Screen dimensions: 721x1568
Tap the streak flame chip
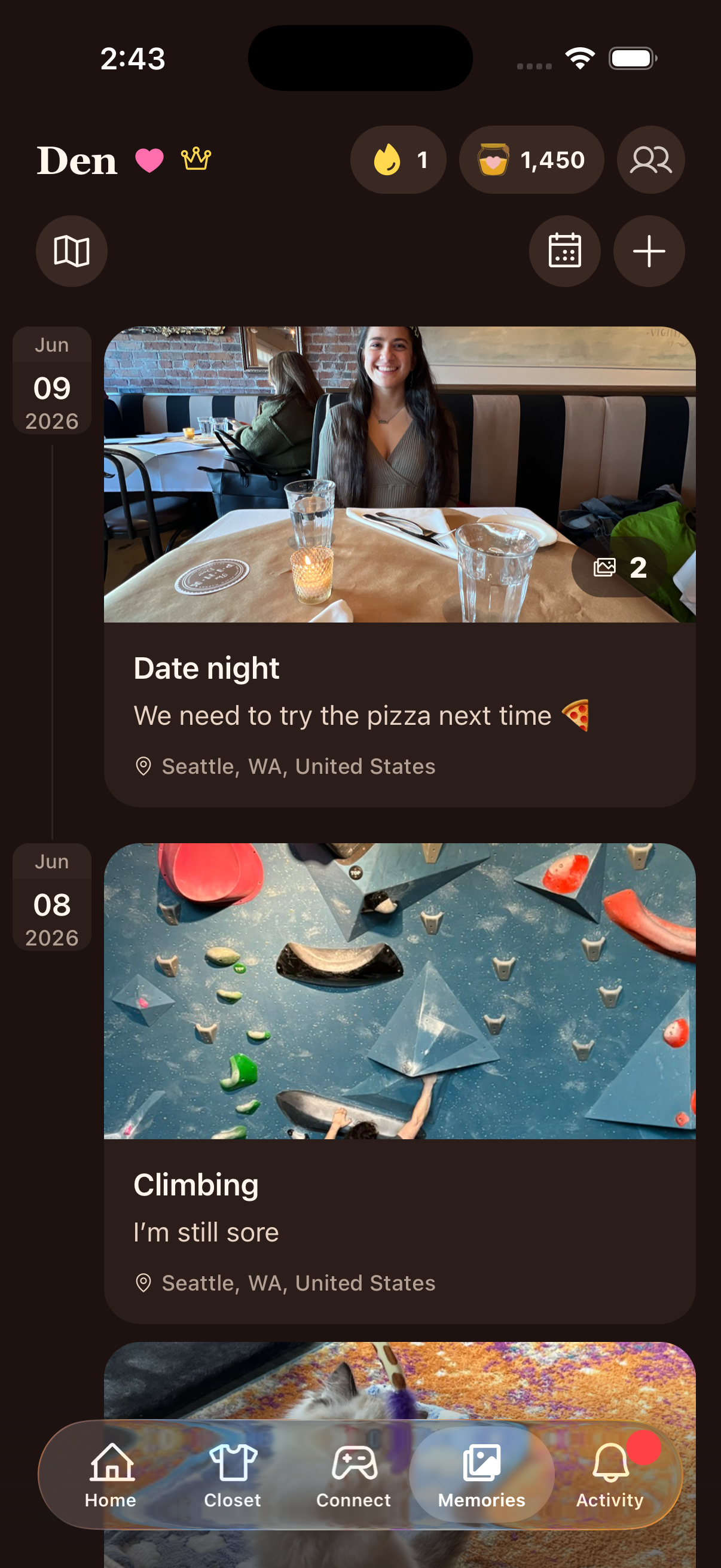click(x=398, y=160)
